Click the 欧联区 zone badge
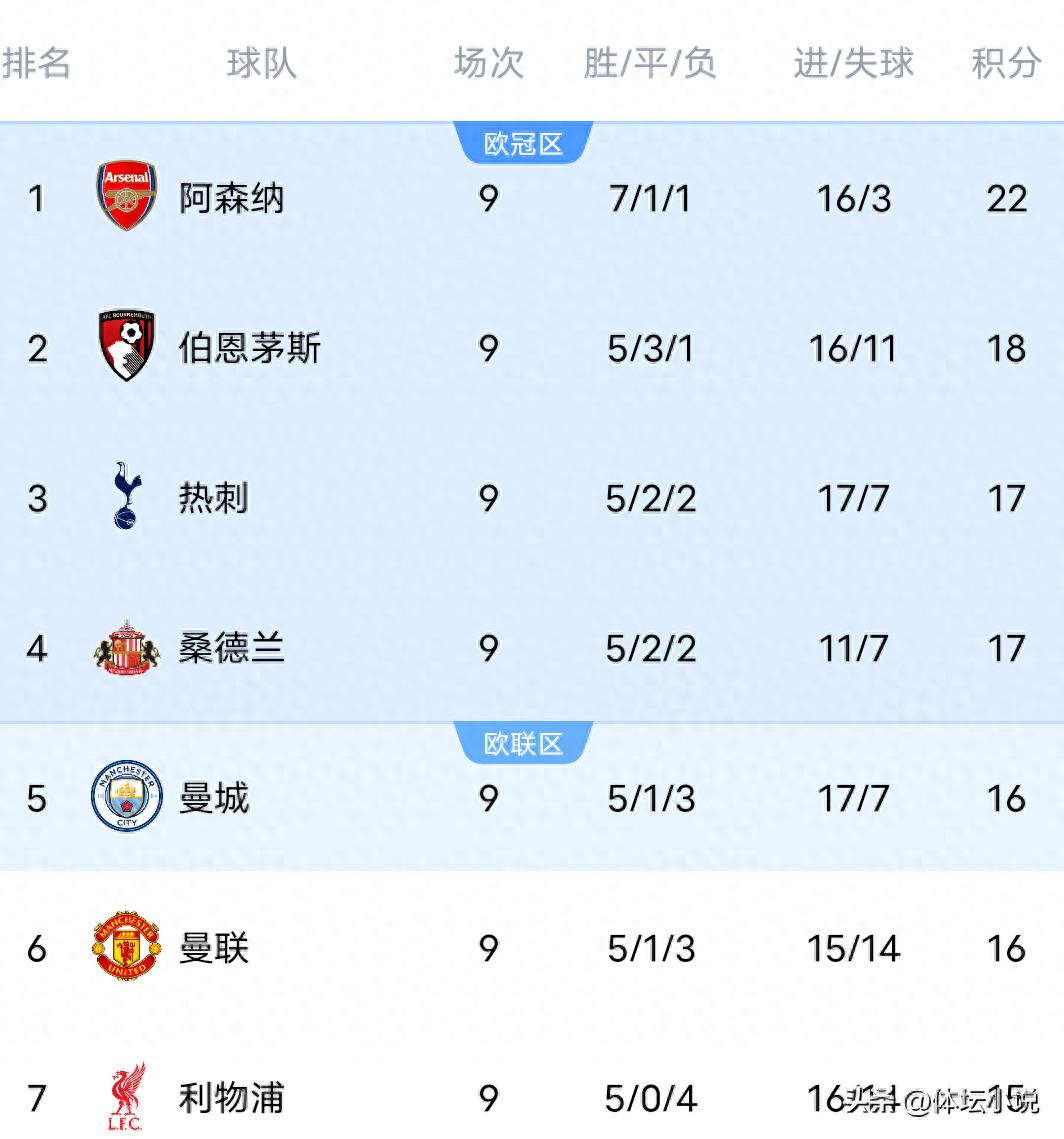 pos(524,743)
